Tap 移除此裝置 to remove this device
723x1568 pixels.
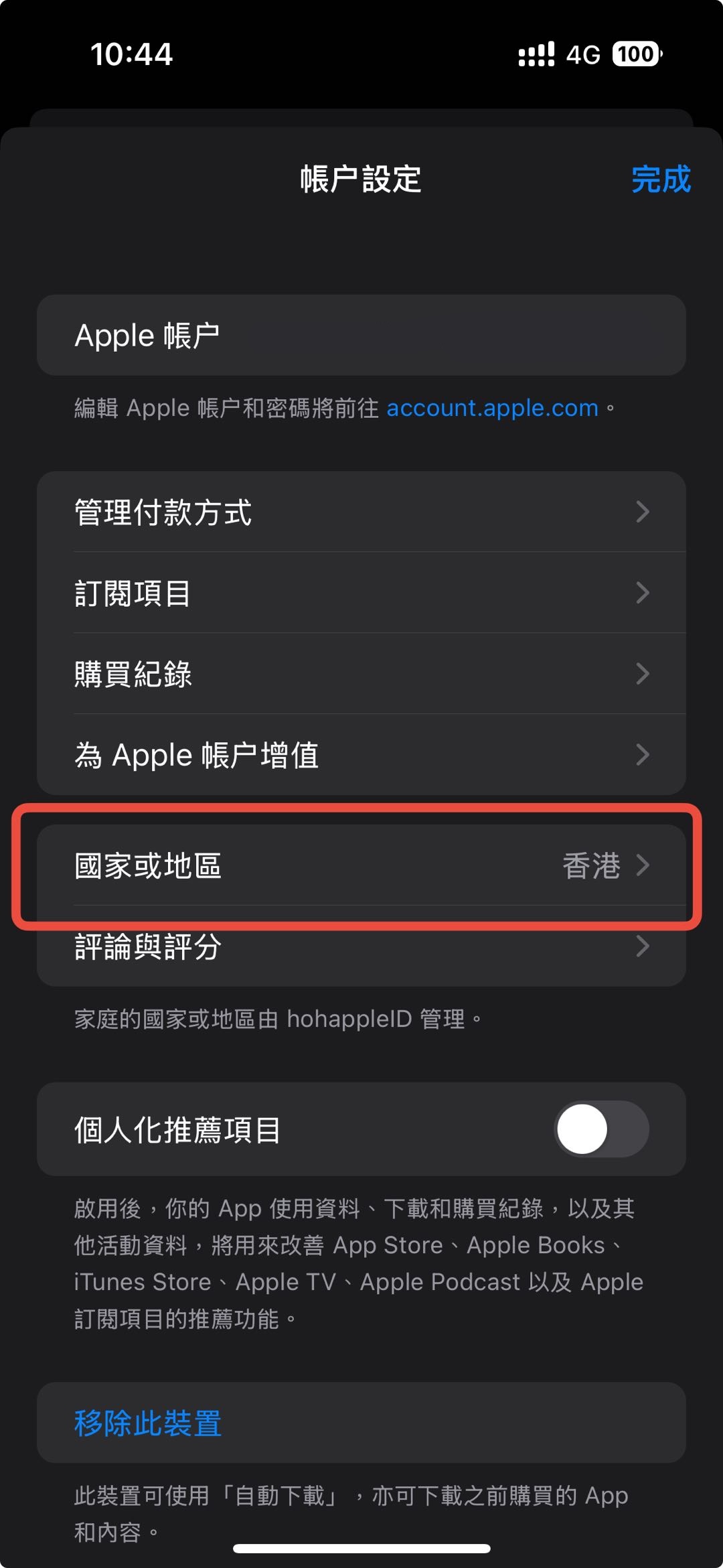149,1423
